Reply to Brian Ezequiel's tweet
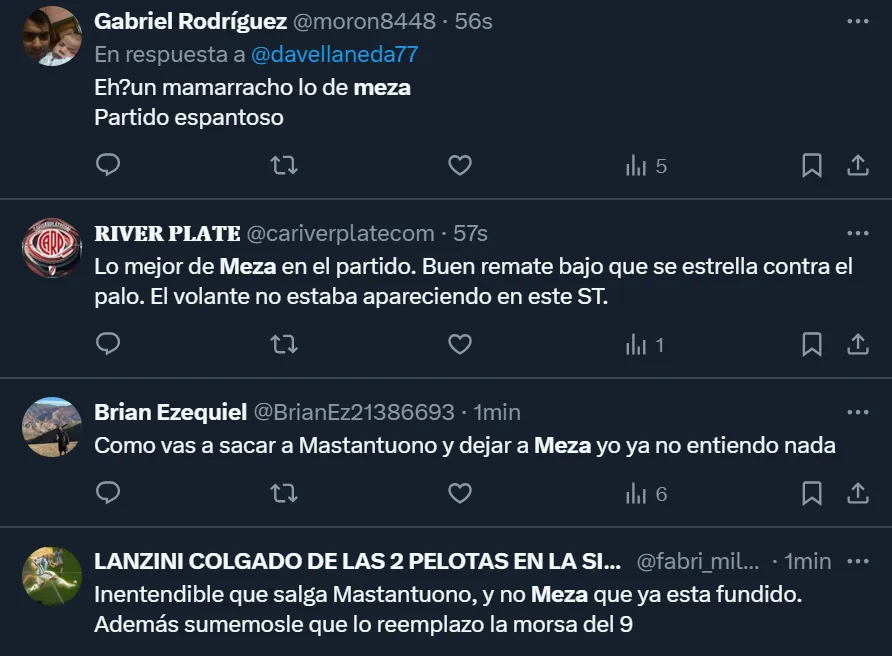The width and height of the screenshot is (892, 656). coord(108,493)
